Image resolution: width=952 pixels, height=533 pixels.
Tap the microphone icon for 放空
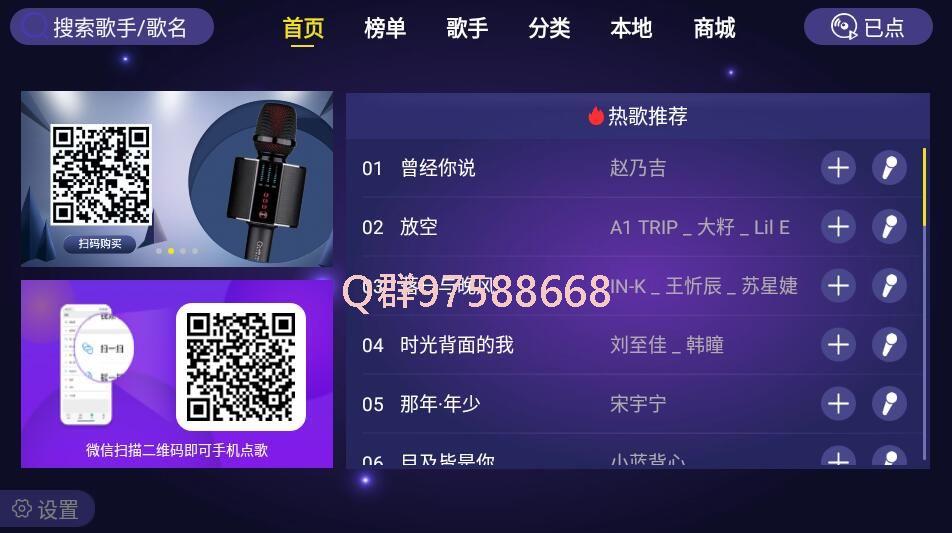[x=889, y=227]
